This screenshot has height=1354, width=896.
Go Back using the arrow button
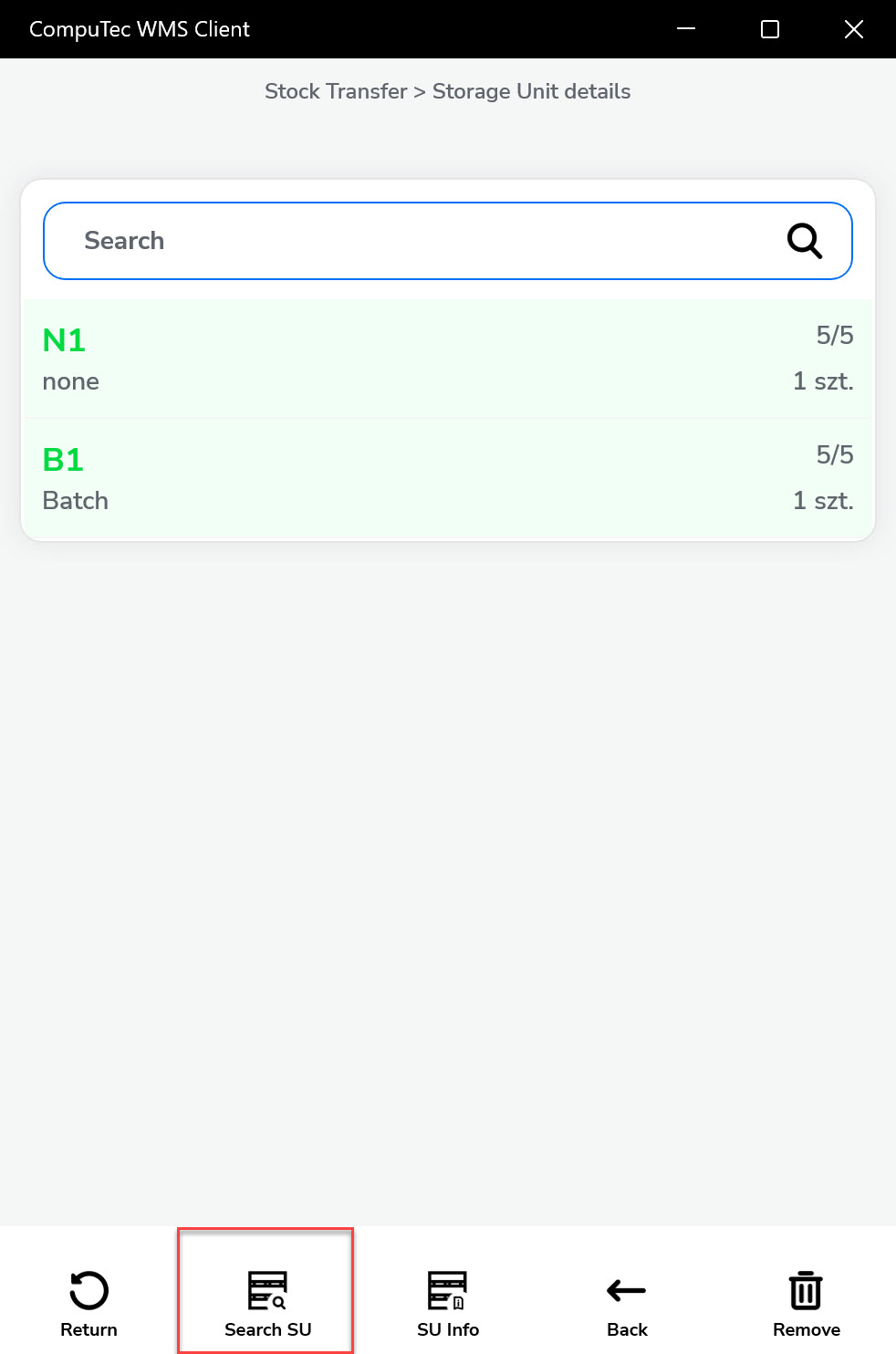(627, 1303)
